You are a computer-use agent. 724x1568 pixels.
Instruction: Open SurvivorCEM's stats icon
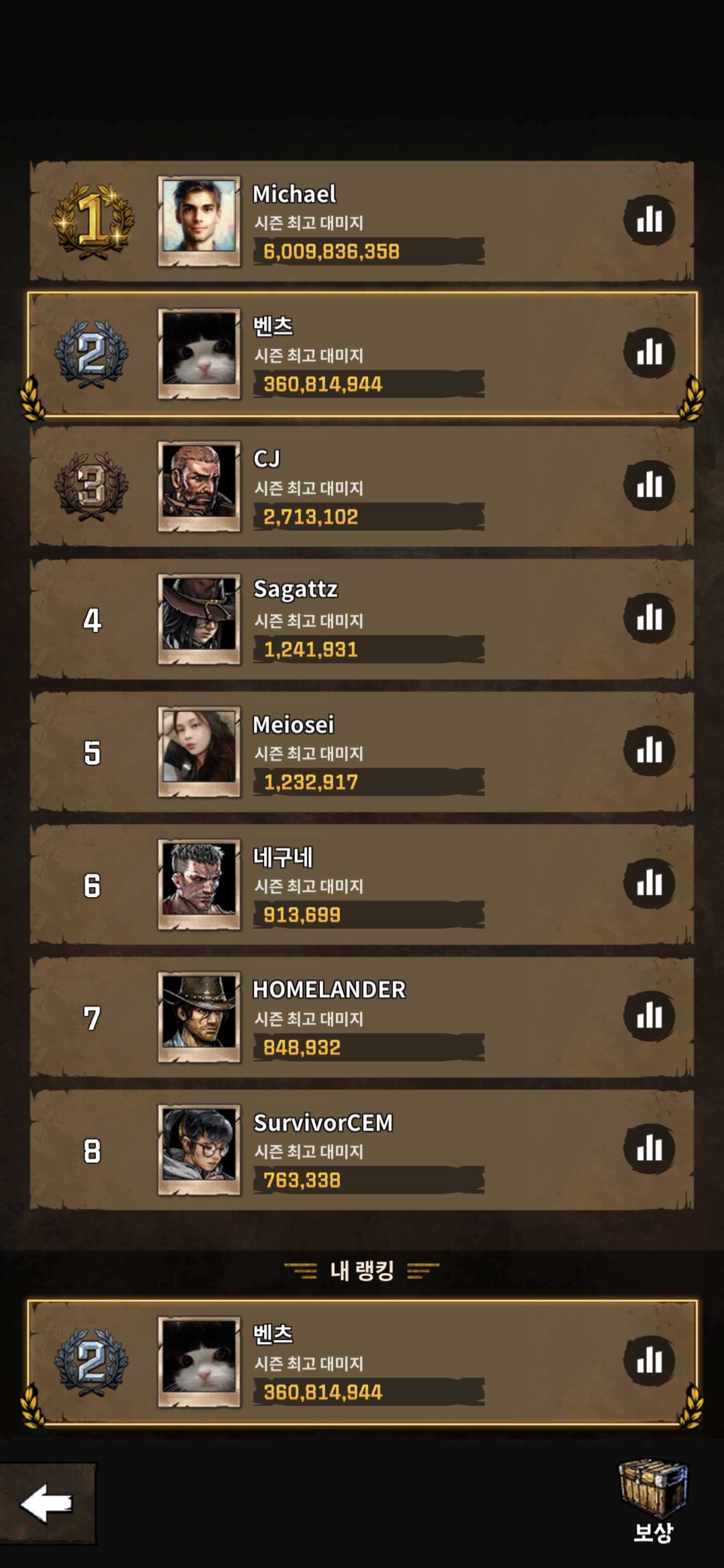click(x=649, y=1148)
